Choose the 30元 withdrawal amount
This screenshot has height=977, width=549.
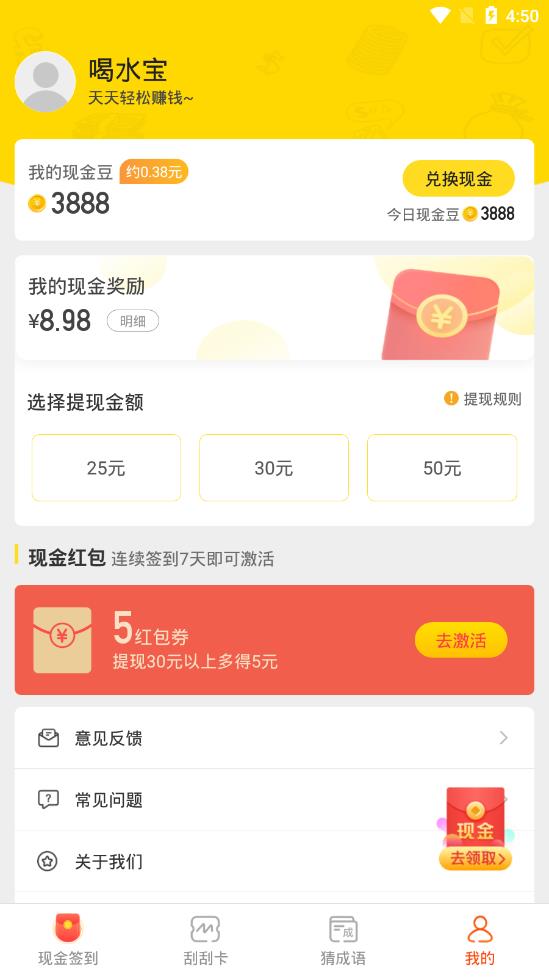click(x=274, y=467)
